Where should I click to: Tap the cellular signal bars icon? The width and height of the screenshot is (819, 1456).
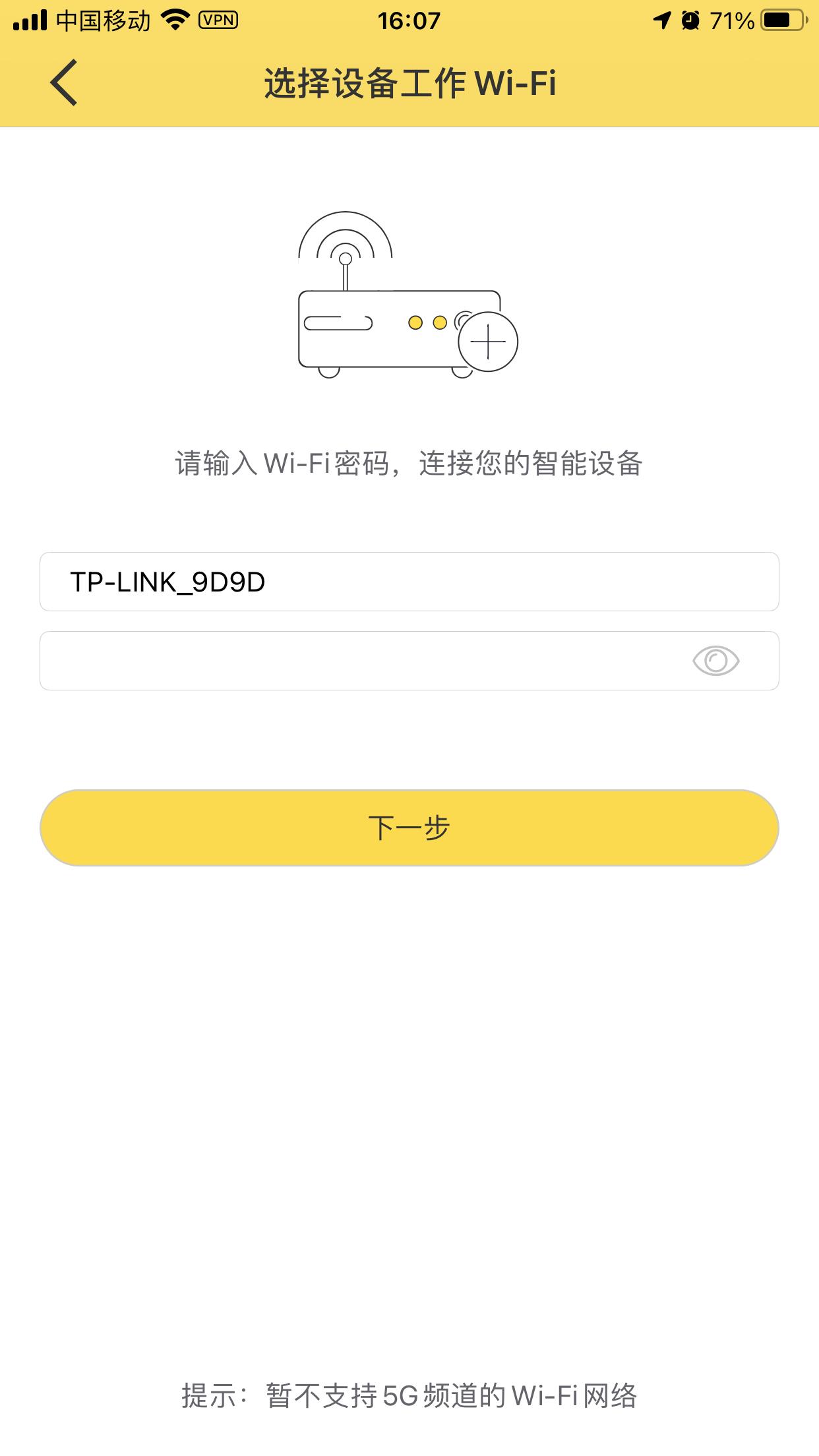pyautogui.click(x=30, y=20)
